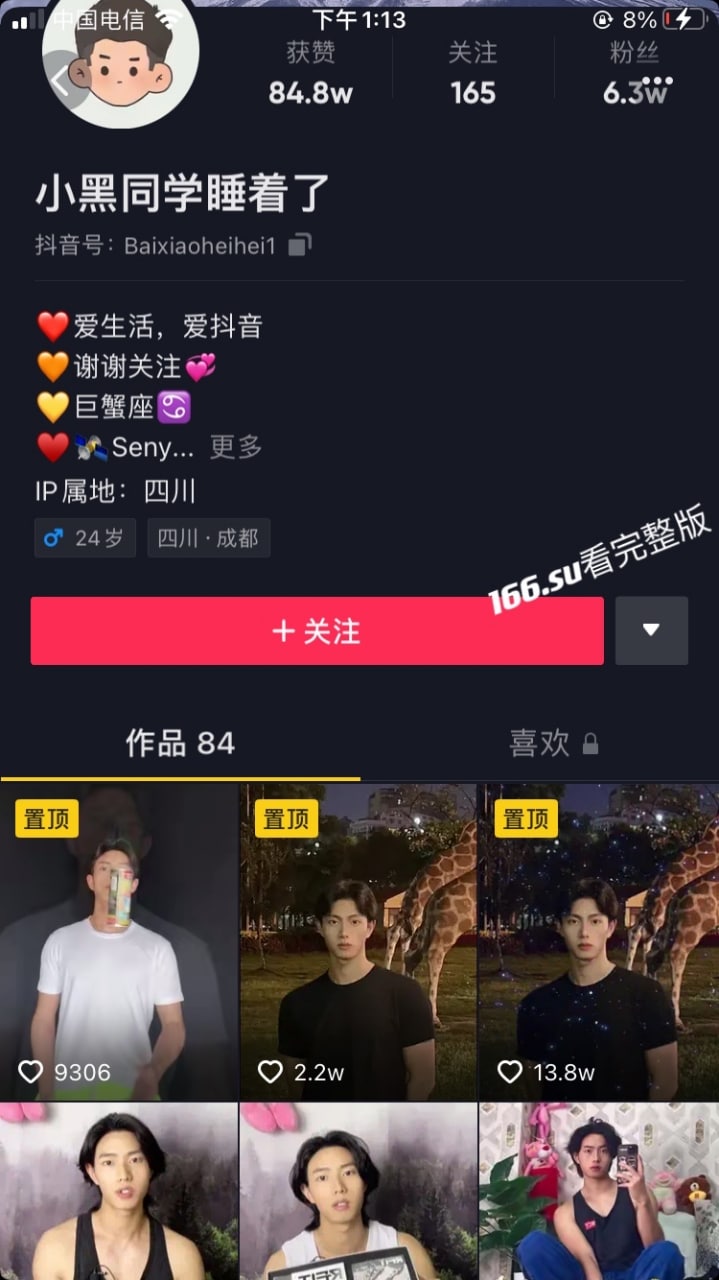This screenshot has height=1280, width=719.
Task: Switch to the 作品 84 tab
Action: tap(180, 743)
